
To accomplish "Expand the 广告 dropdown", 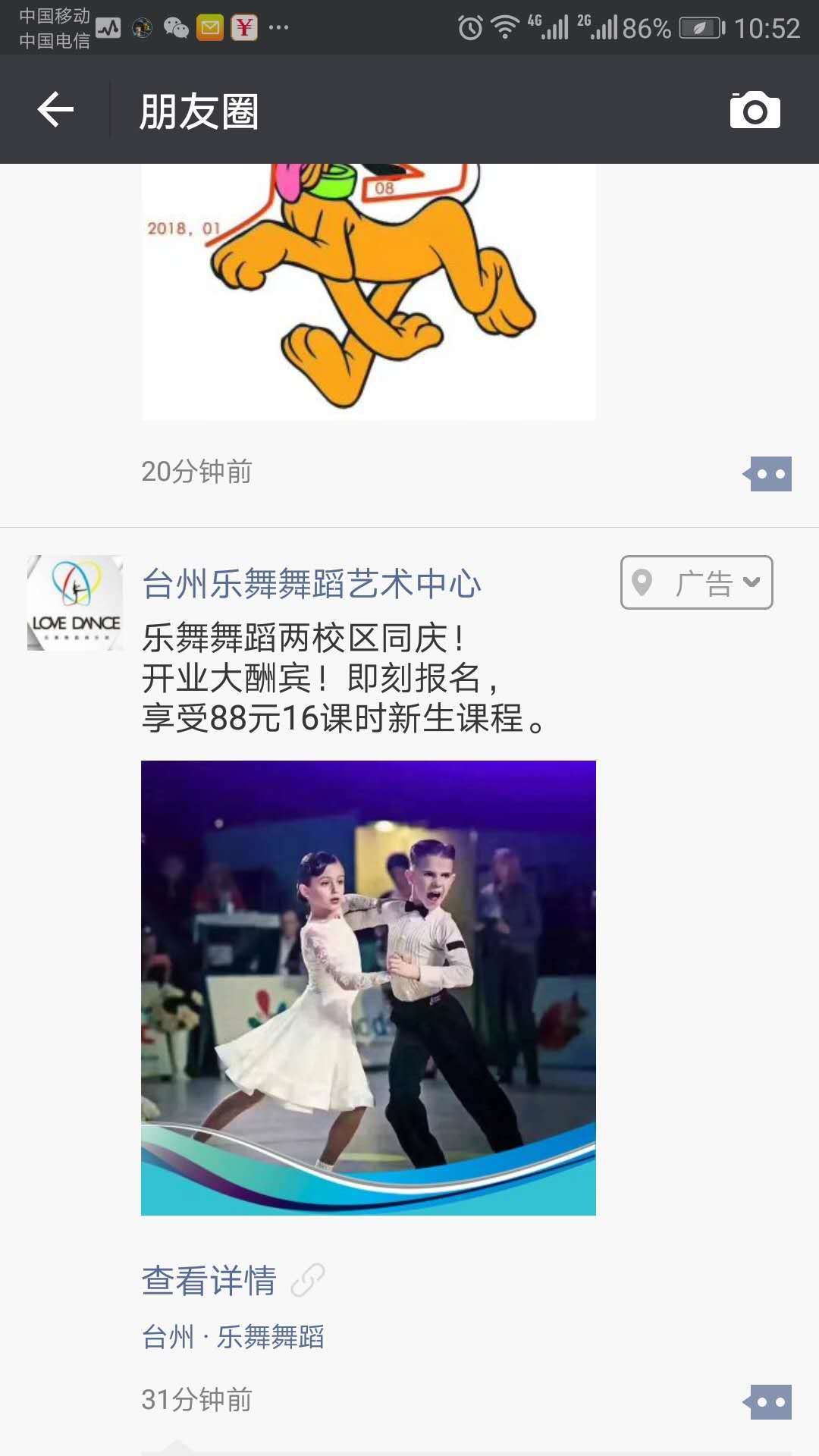I will [x=697, y=582].
